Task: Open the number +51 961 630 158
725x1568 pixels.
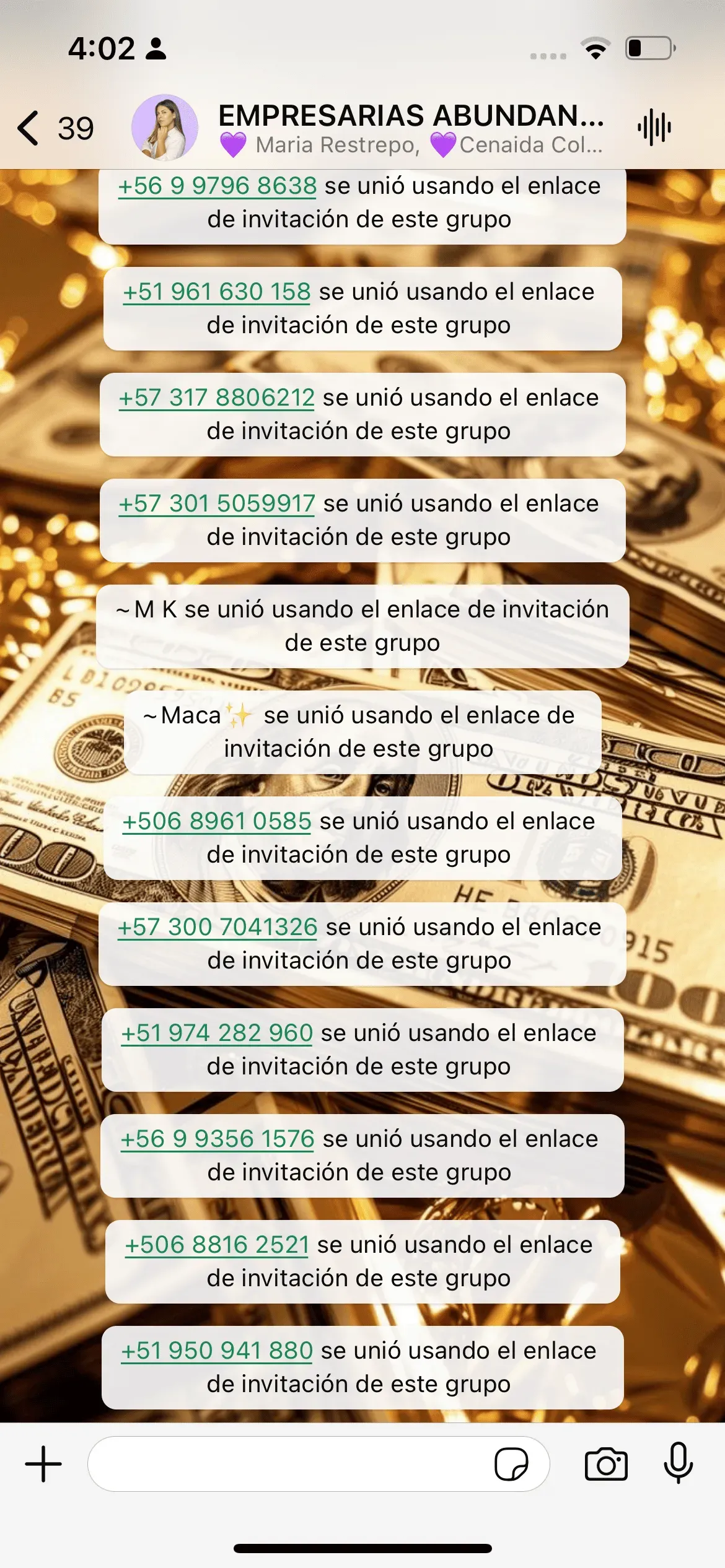Action: coord(217,292)
